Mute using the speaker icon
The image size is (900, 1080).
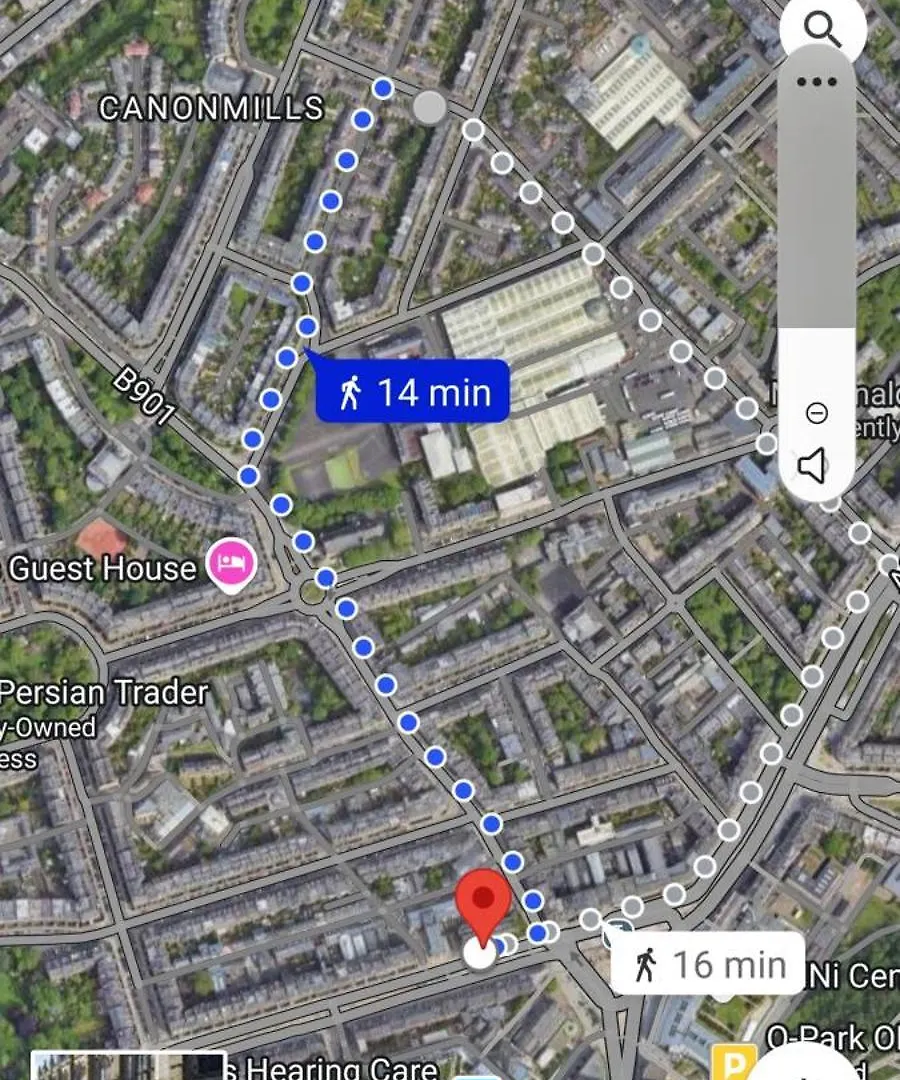click(x=815, y=465)
